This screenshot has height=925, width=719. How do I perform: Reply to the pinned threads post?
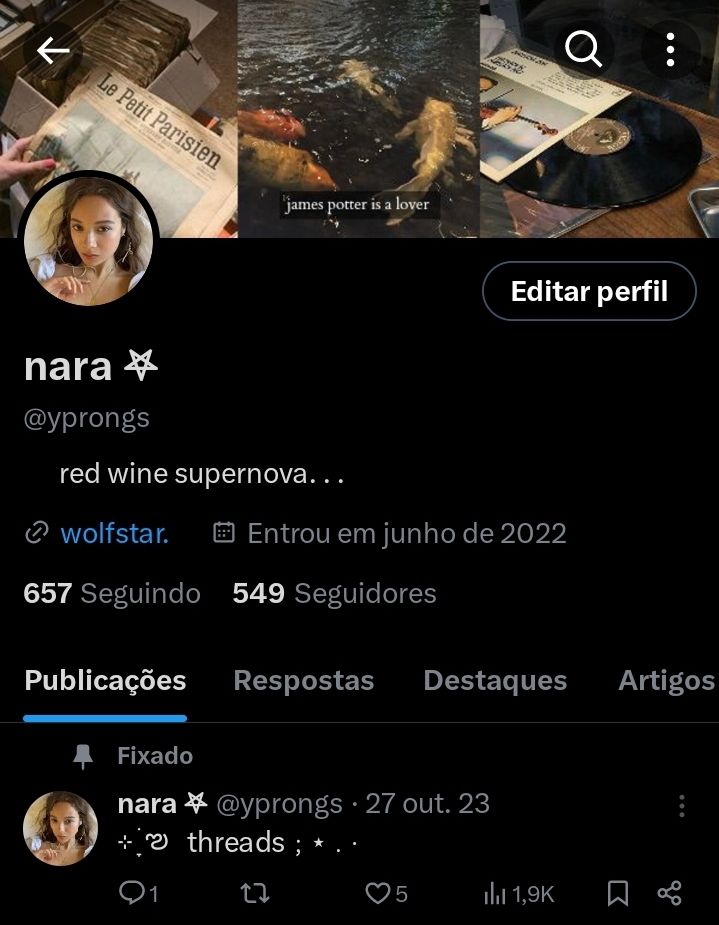click(138, 893)
